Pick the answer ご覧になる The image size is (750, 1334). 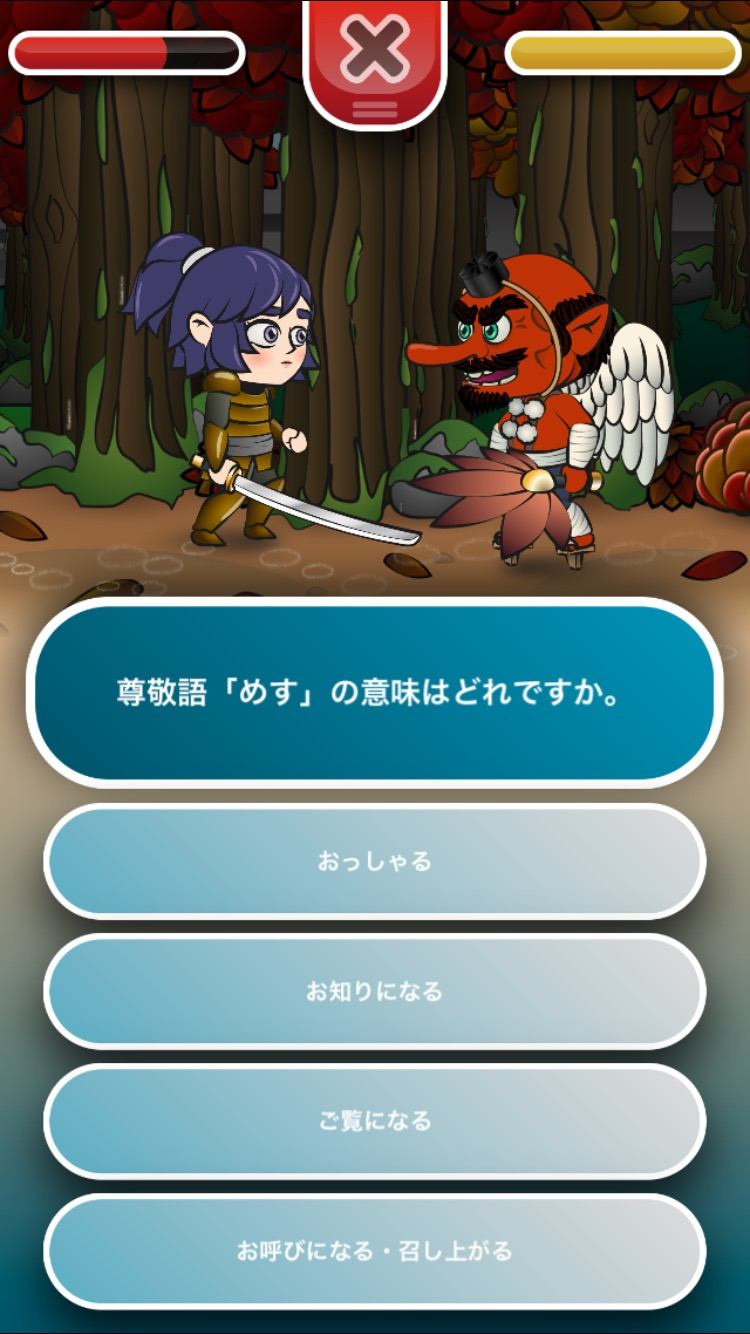click(x=375, y=1121)
